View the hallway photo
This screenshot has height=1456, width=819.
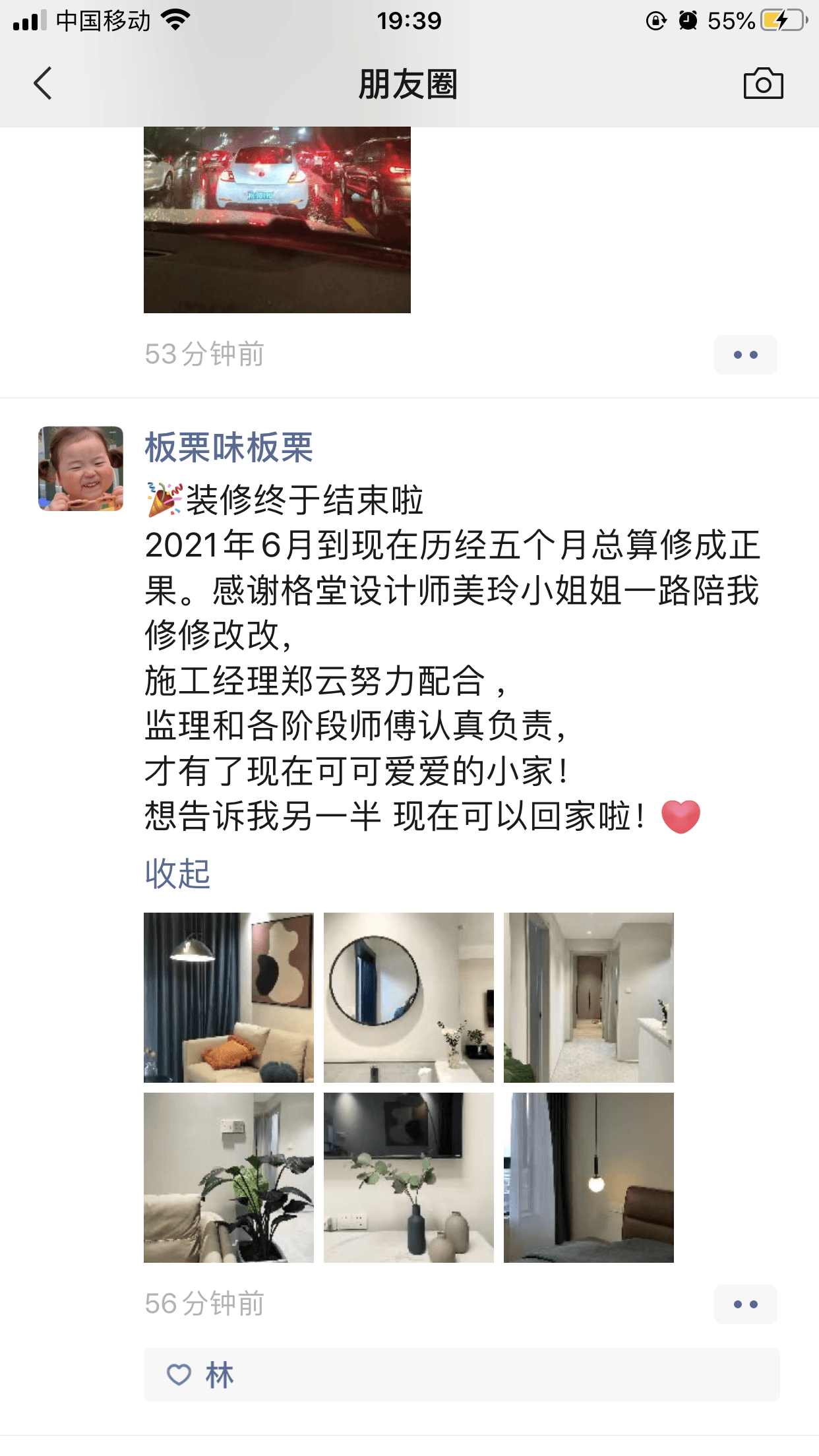(x=588, y=997)
